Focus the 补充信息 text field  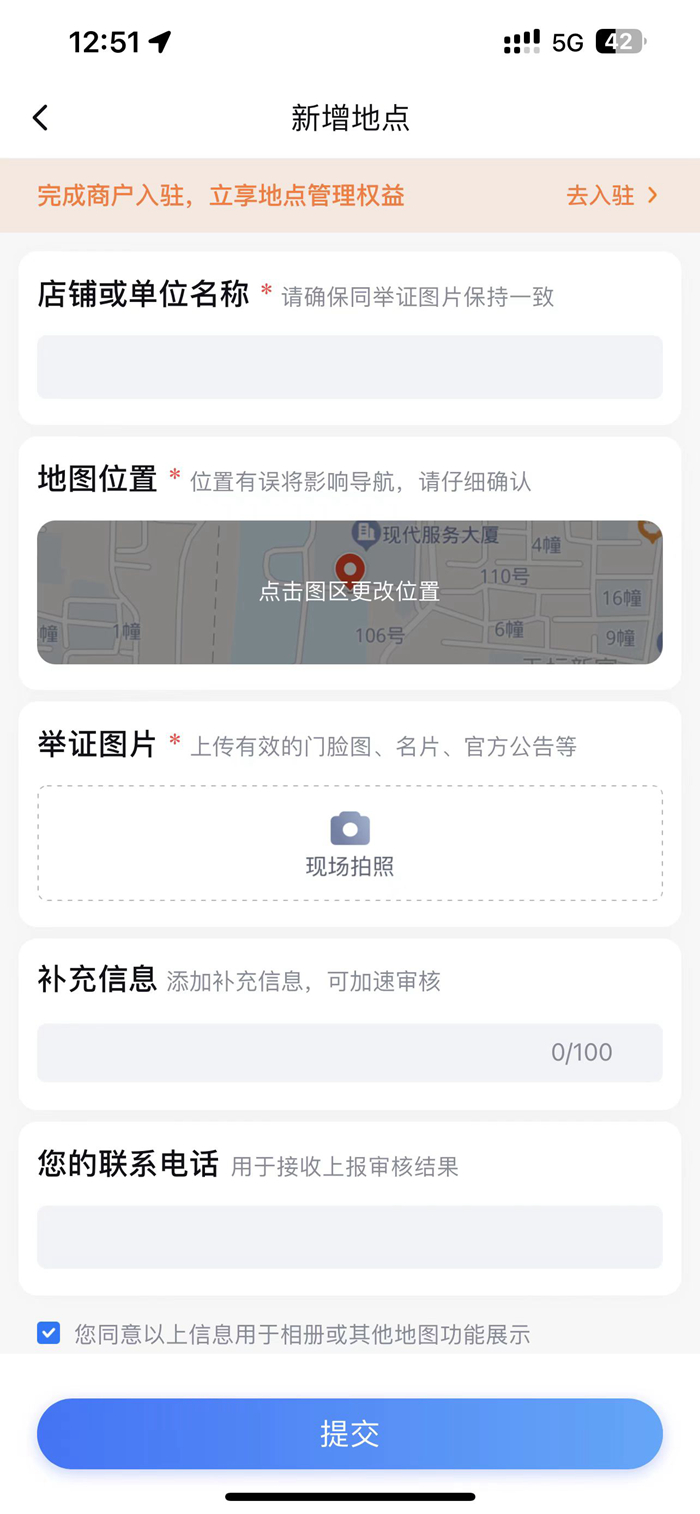click(x=350, y=1052)
